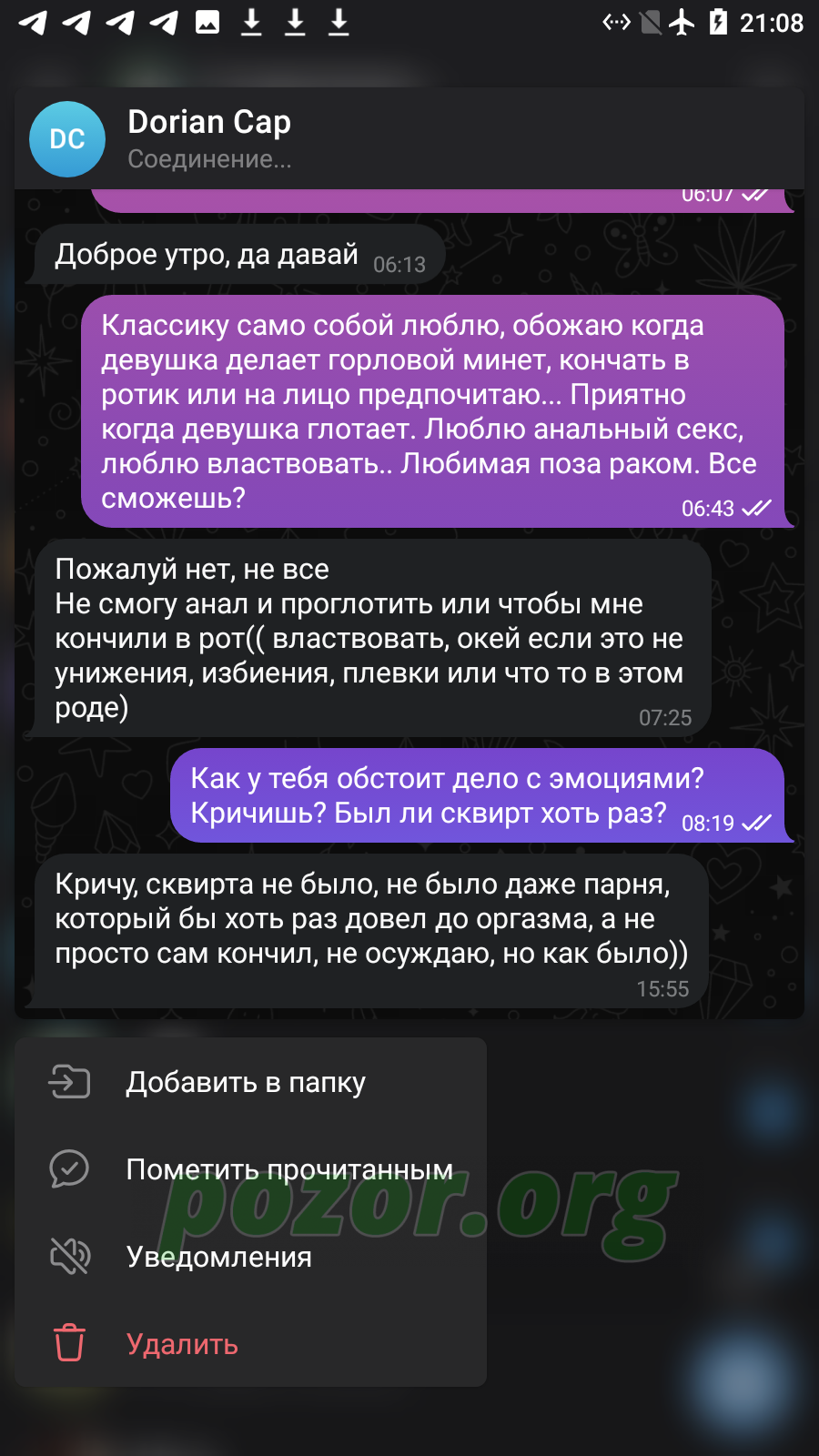The width and height of the screenshot is (819, 1456).
Task: Tap the DC avatar of Dorian Cap
Action: click(67, 139)
